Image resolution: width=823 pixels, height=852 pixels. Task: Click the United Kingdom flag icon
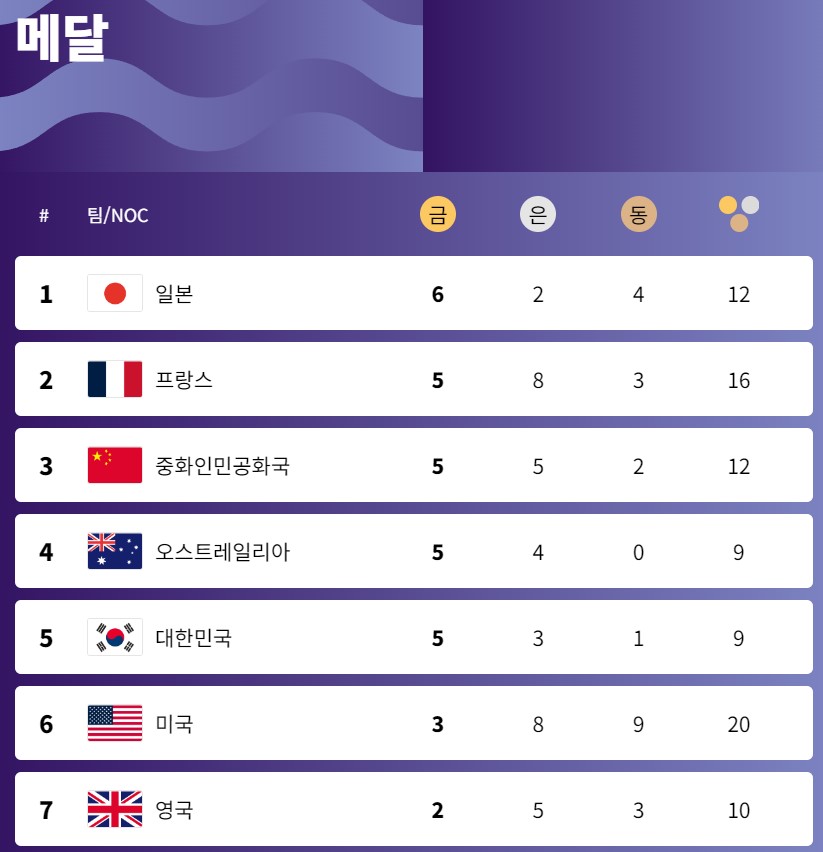tap(116, 808)
